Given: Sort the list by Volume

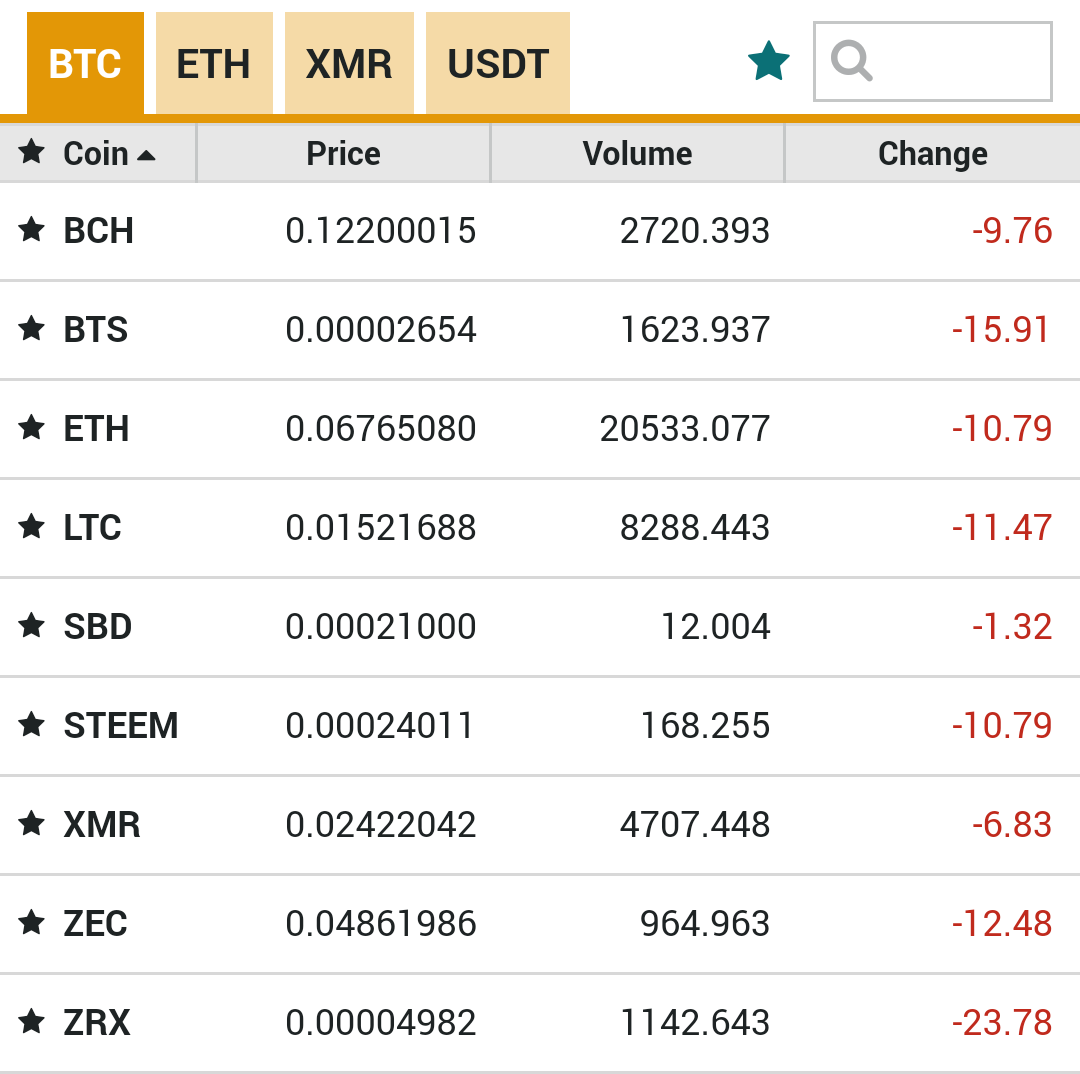Looking at the screenshot, I should 637,153.
